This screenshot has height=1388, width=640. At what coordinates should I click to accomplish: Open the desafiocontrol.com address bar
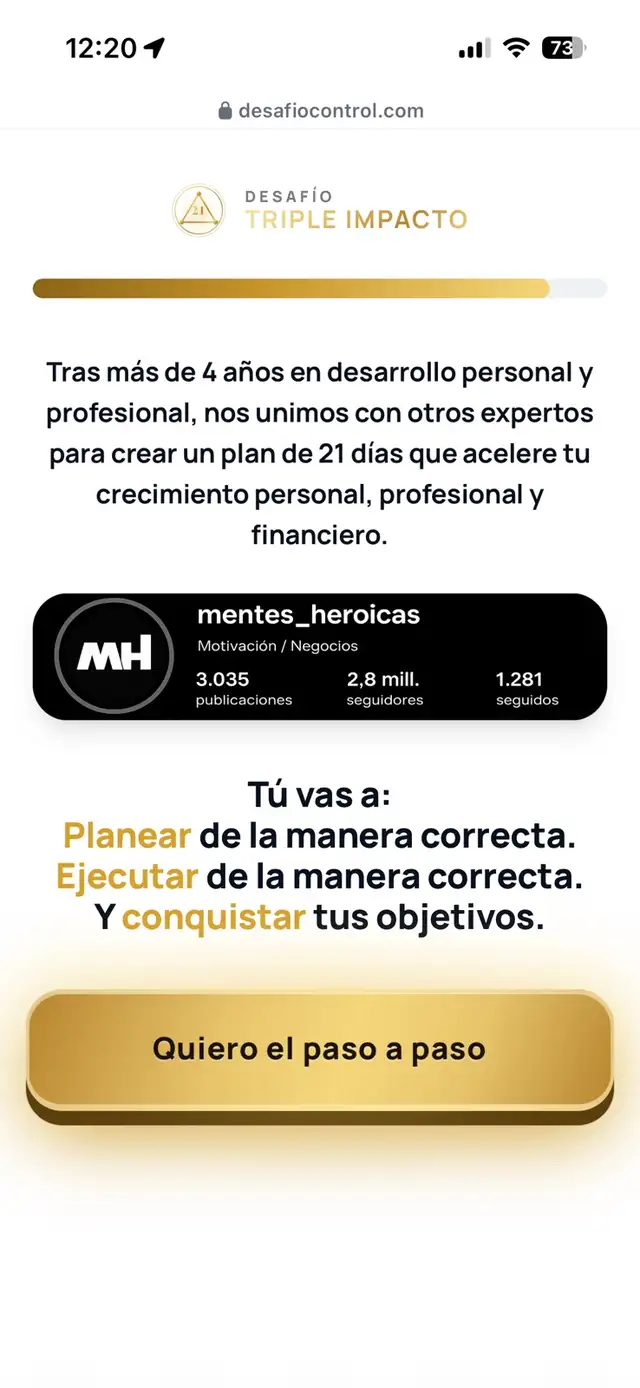point(320,110)
